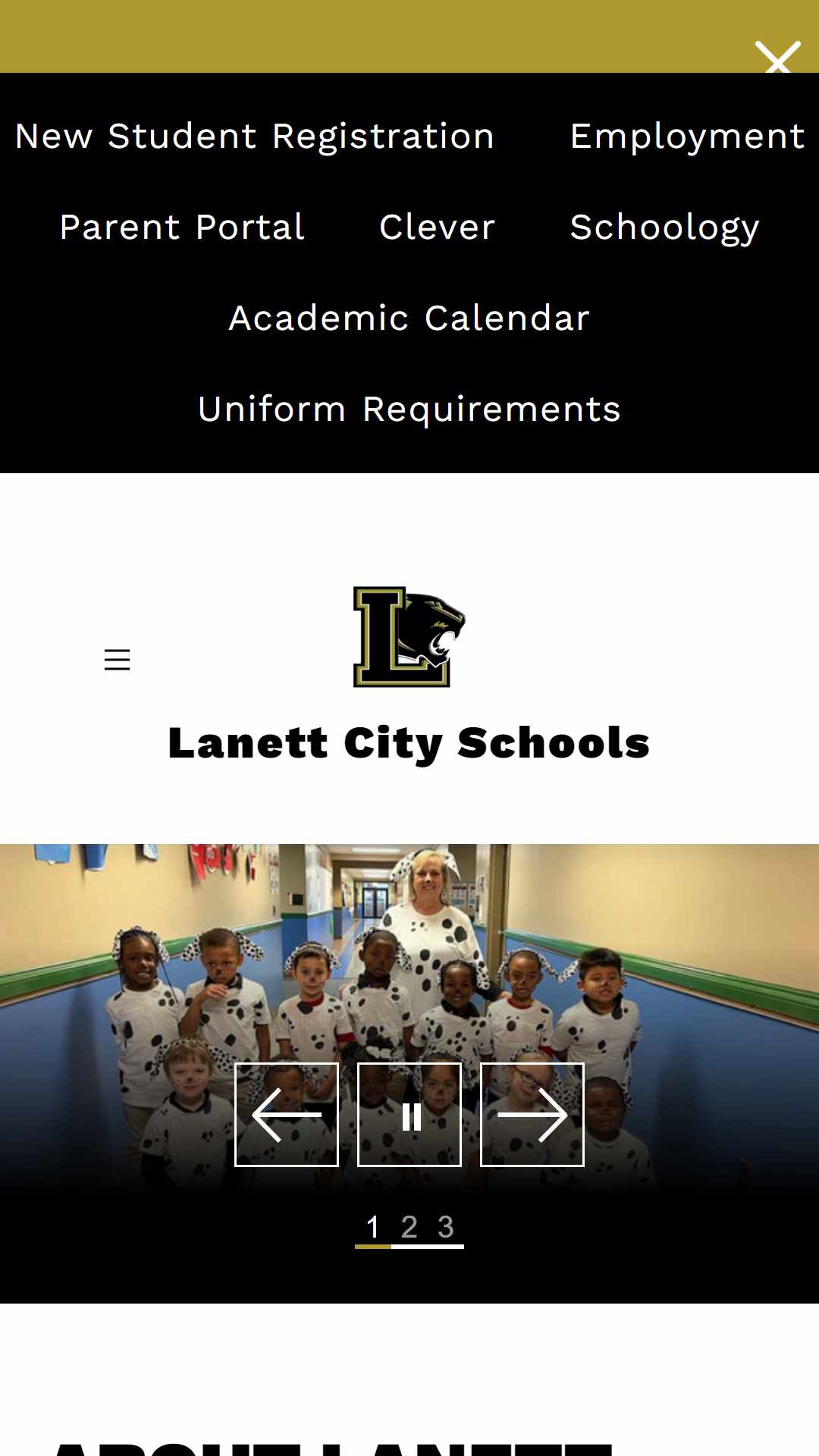Screen dimensions: 819x1456
Task: Open the Clever link
Action: 437,227
